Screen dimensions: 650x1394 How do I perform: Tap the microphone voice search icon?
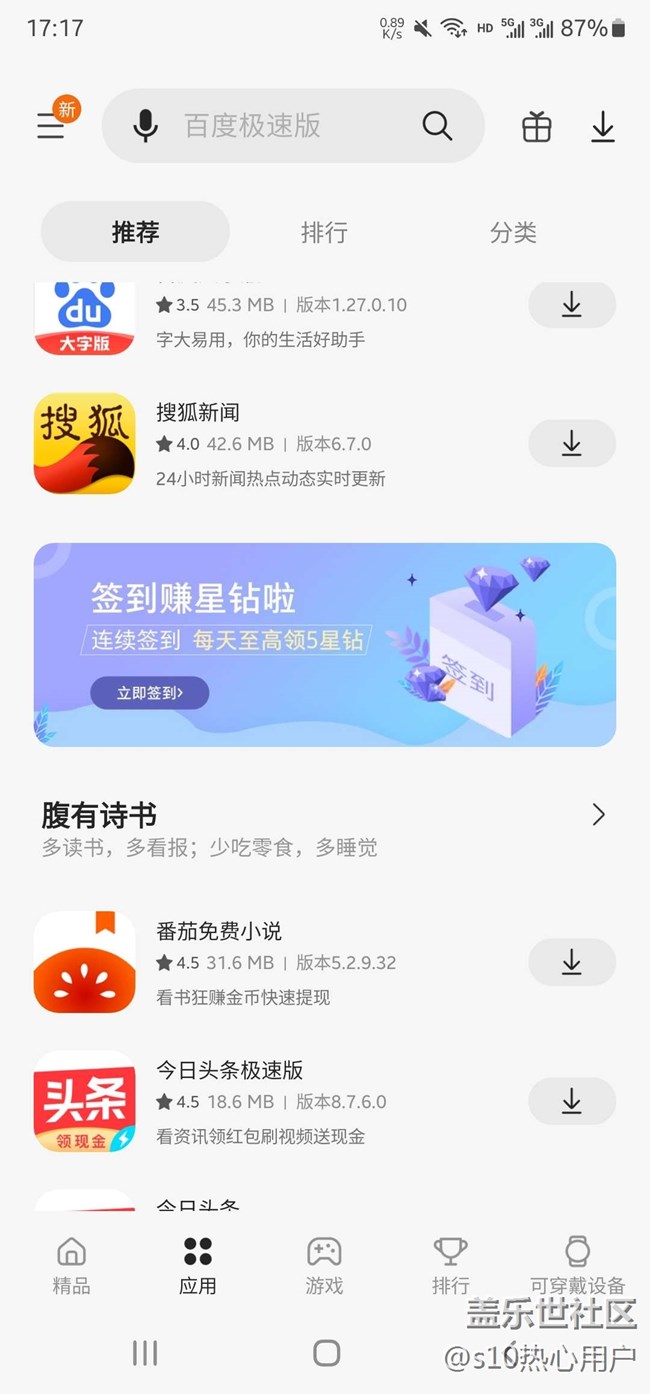(x=146, y=126)
